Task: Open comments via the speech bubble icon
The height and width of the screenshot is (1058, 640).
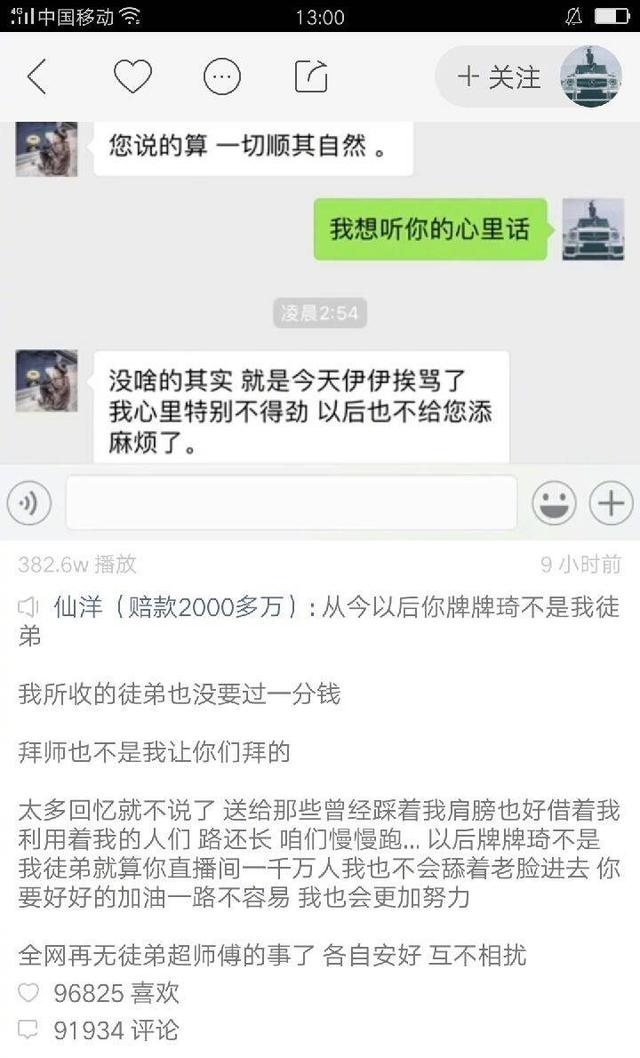Action: coord(222,77)
